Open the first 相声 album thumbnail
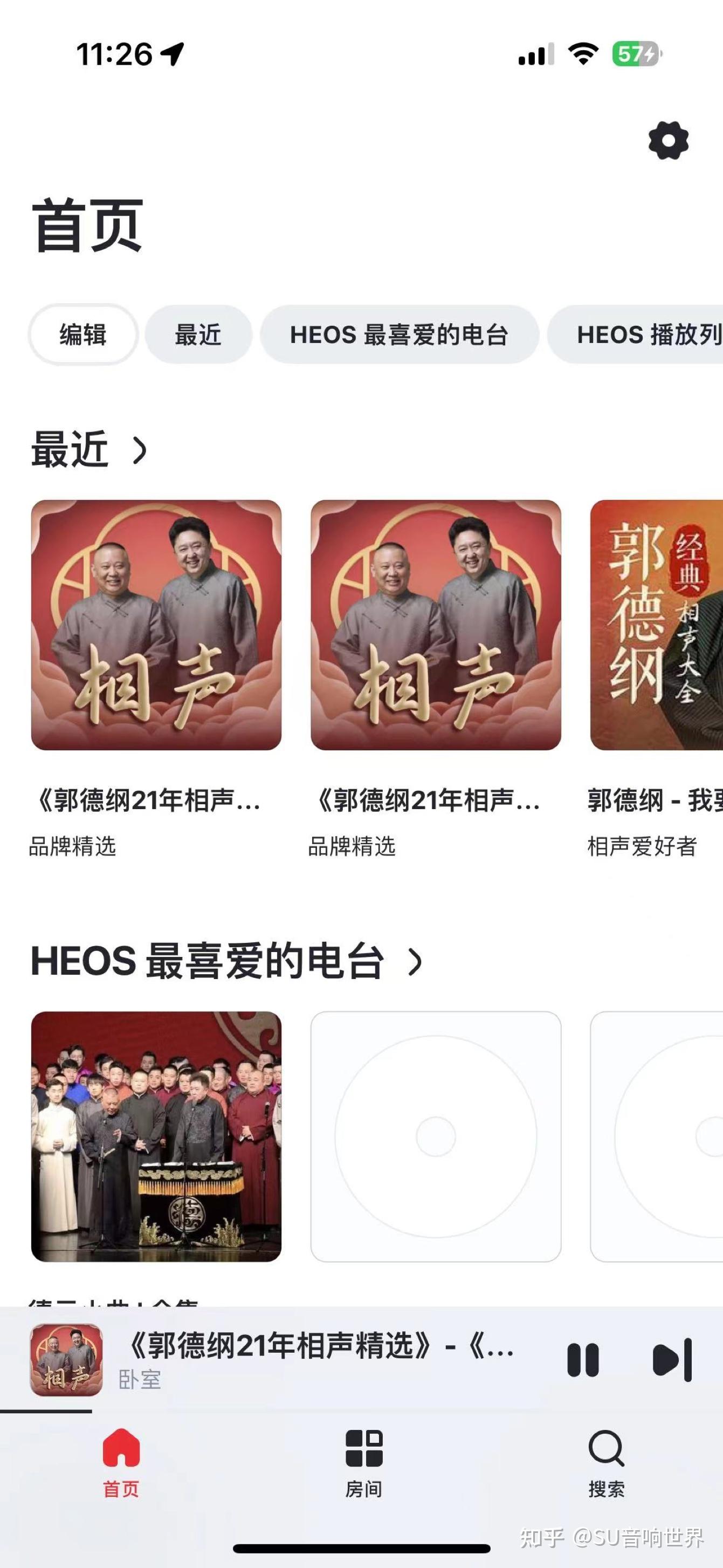This screenshot has width=723, height=1568. [155, 626]
